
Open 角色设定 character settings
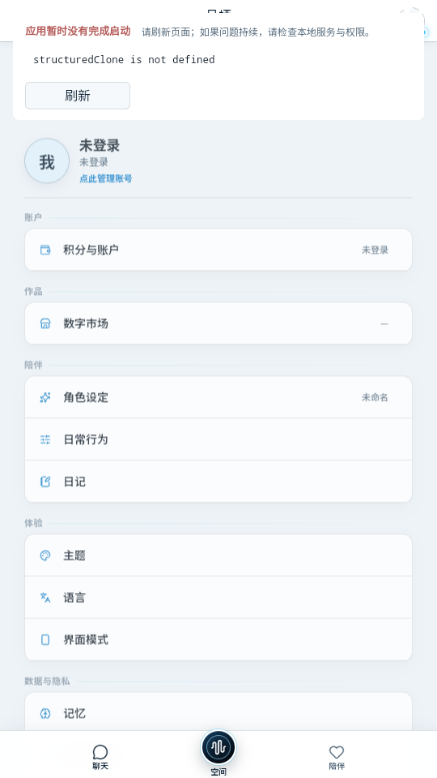[218, 397]
